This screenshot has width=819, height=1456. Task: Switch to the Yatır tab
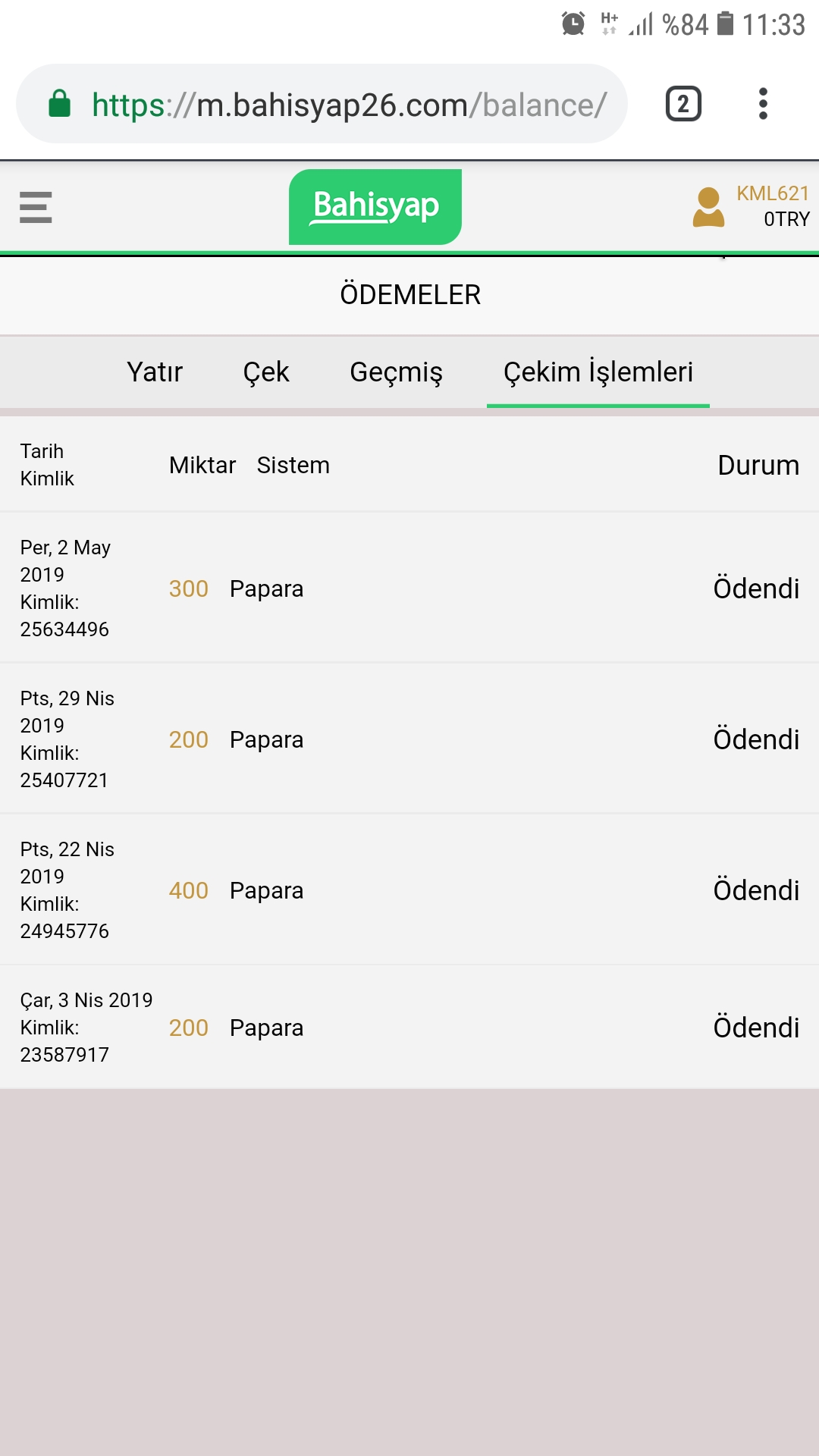coord(155,372)
